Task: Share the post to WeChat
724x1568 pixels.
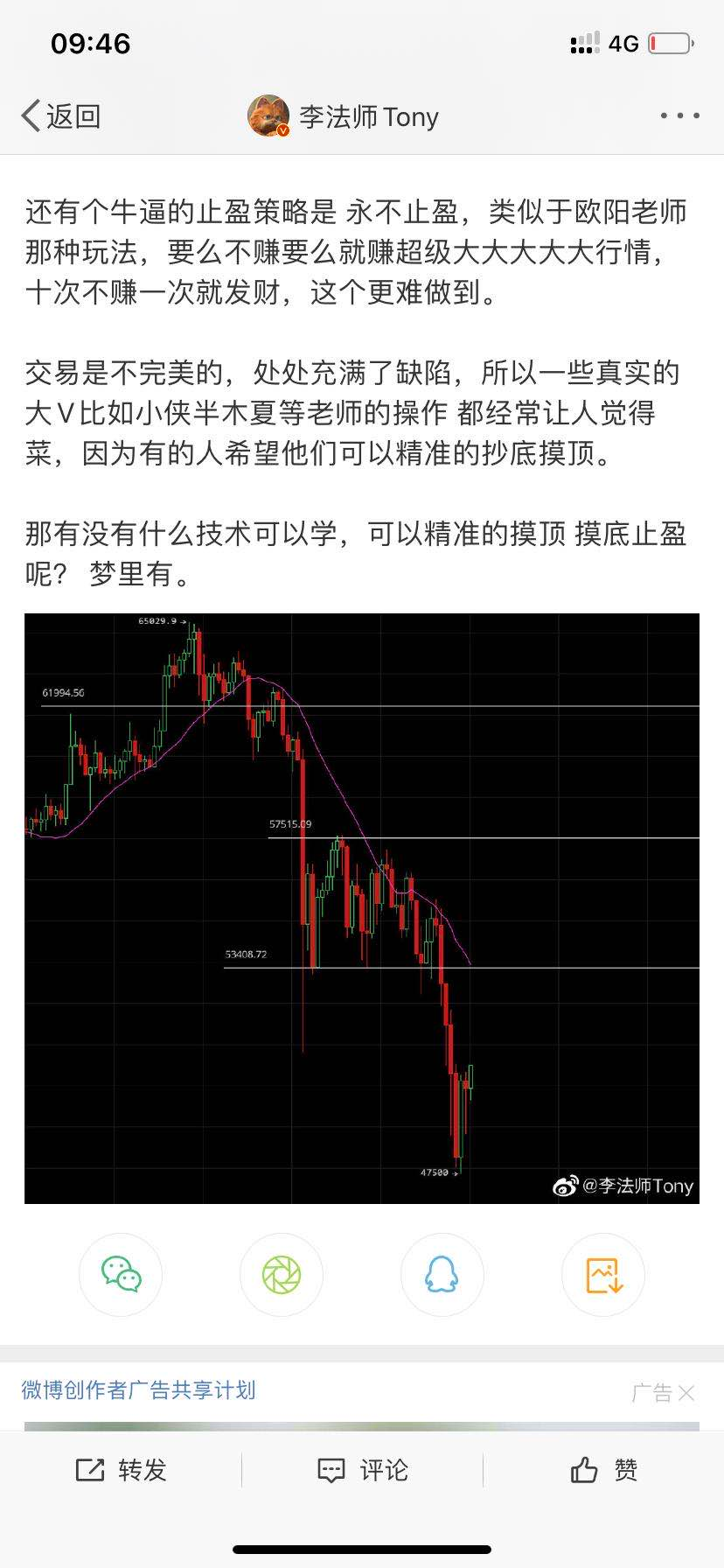Action: click(x=121, y=1275)
